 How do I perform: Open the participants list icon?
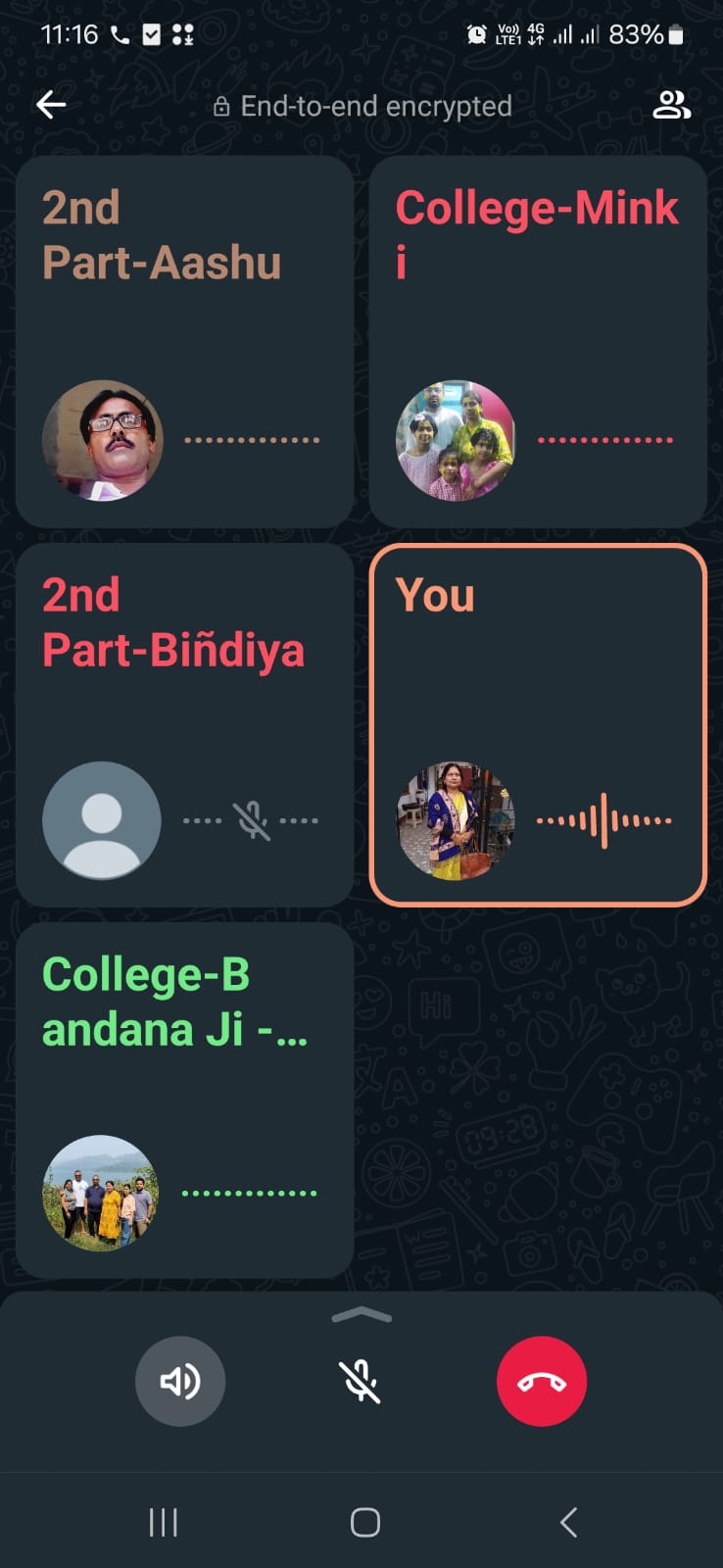pyautogui.click(x=671, y=105)
